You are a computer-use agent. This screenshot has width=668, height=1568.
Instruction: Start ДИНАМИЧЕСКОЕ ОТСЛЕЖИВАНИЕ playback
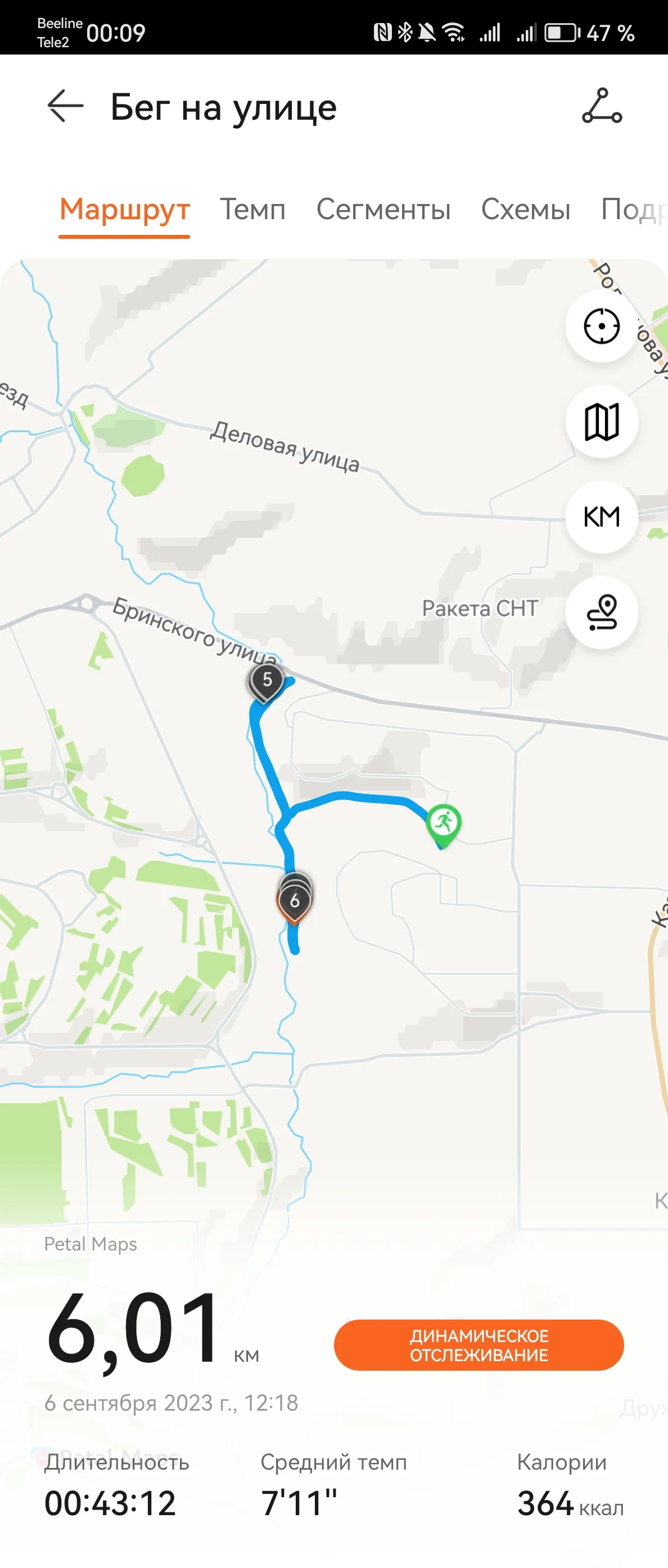click(x=479, y=1345)
